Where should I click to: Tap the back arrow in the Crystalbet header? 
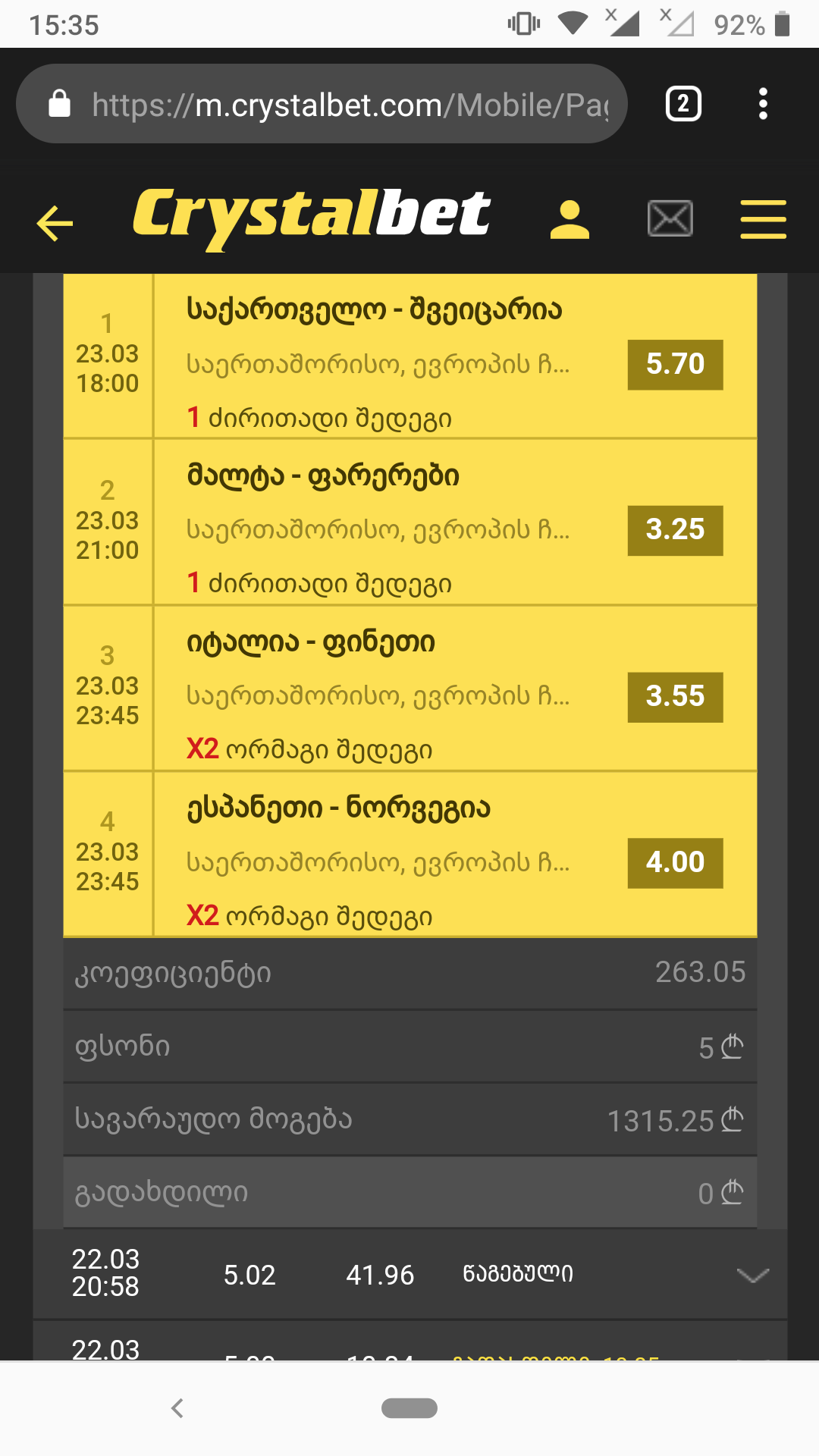point(54,222)
